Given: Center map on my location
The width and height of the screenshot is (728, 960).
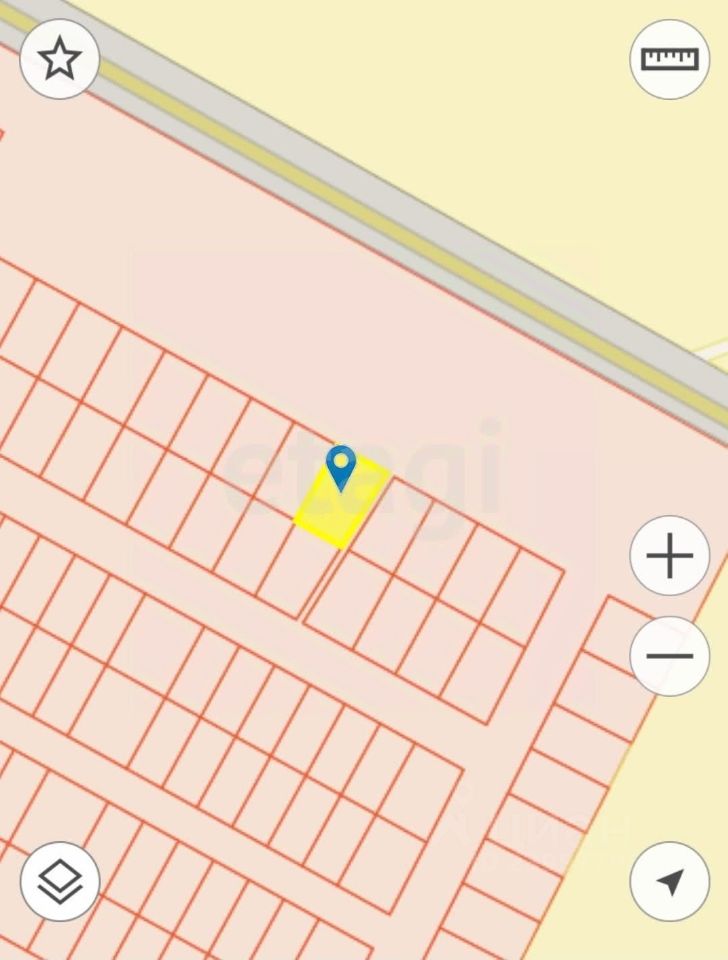Looking at the screenshot, I should (669, 881).
